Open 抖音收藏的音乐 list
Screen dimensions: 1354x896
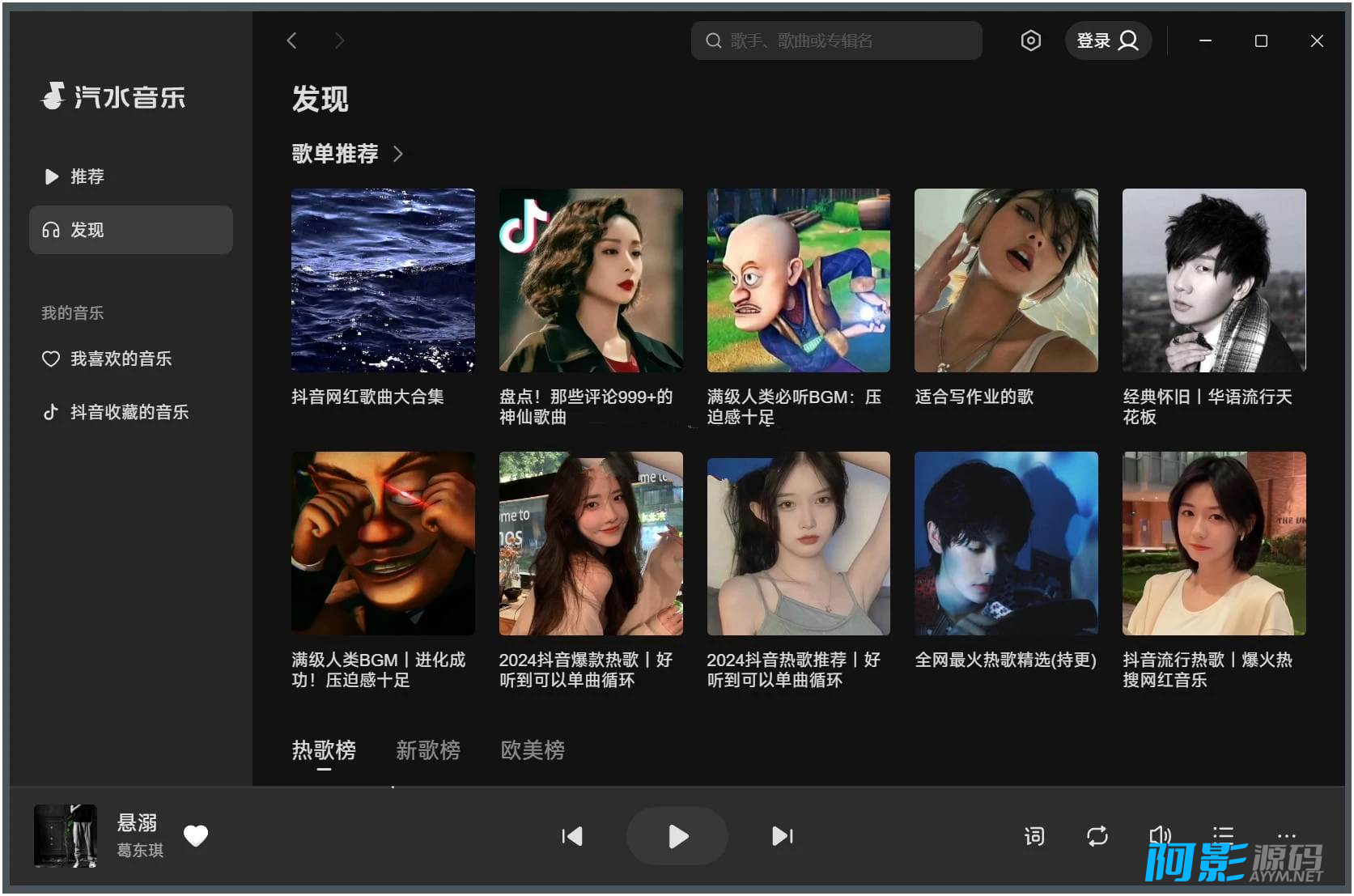click(129, 412)
